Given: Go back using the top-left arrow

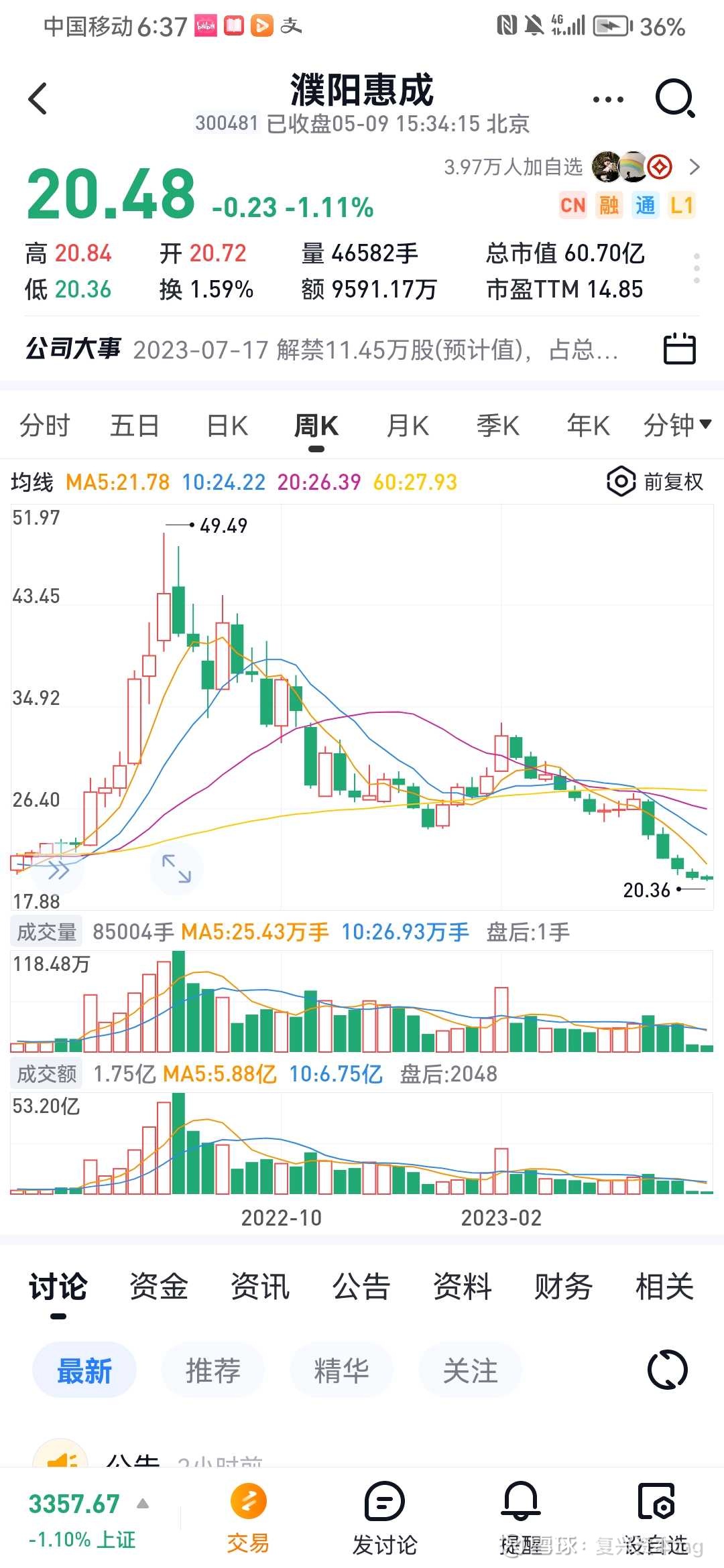Looking at the screenshot, I should 38,99.
